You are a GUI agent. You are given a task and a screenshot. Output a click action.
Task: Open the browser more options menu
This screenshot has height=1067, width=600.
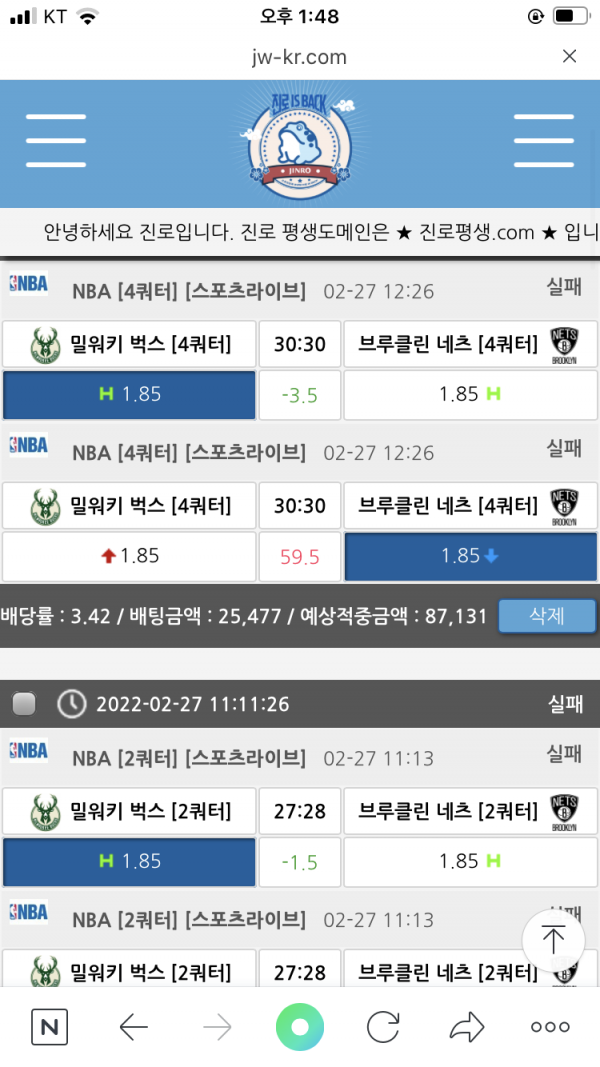550,1026
